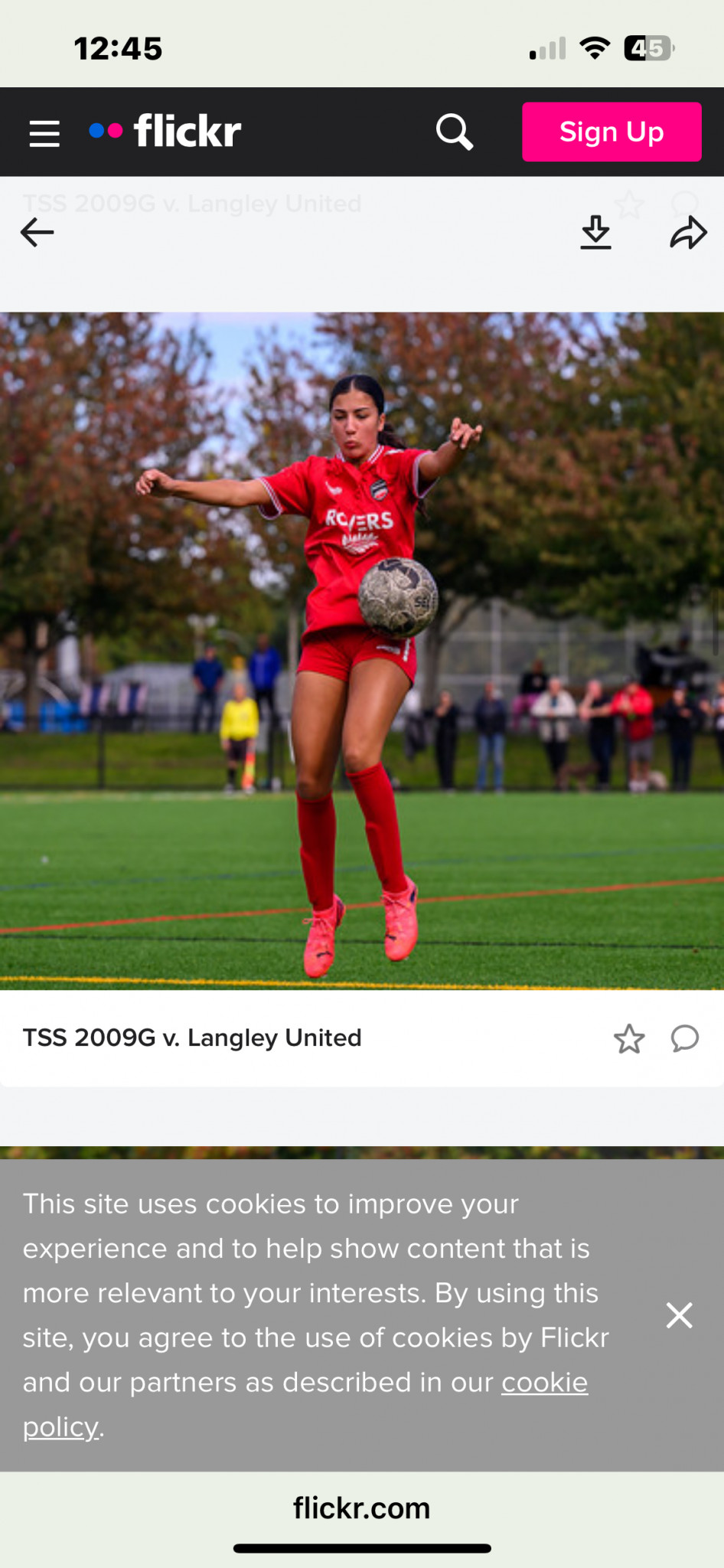Open comments for TSS 2009G v. Langley United
Image resolution: width=724 pixels, height=1568 pixels.
point(685,1039)
